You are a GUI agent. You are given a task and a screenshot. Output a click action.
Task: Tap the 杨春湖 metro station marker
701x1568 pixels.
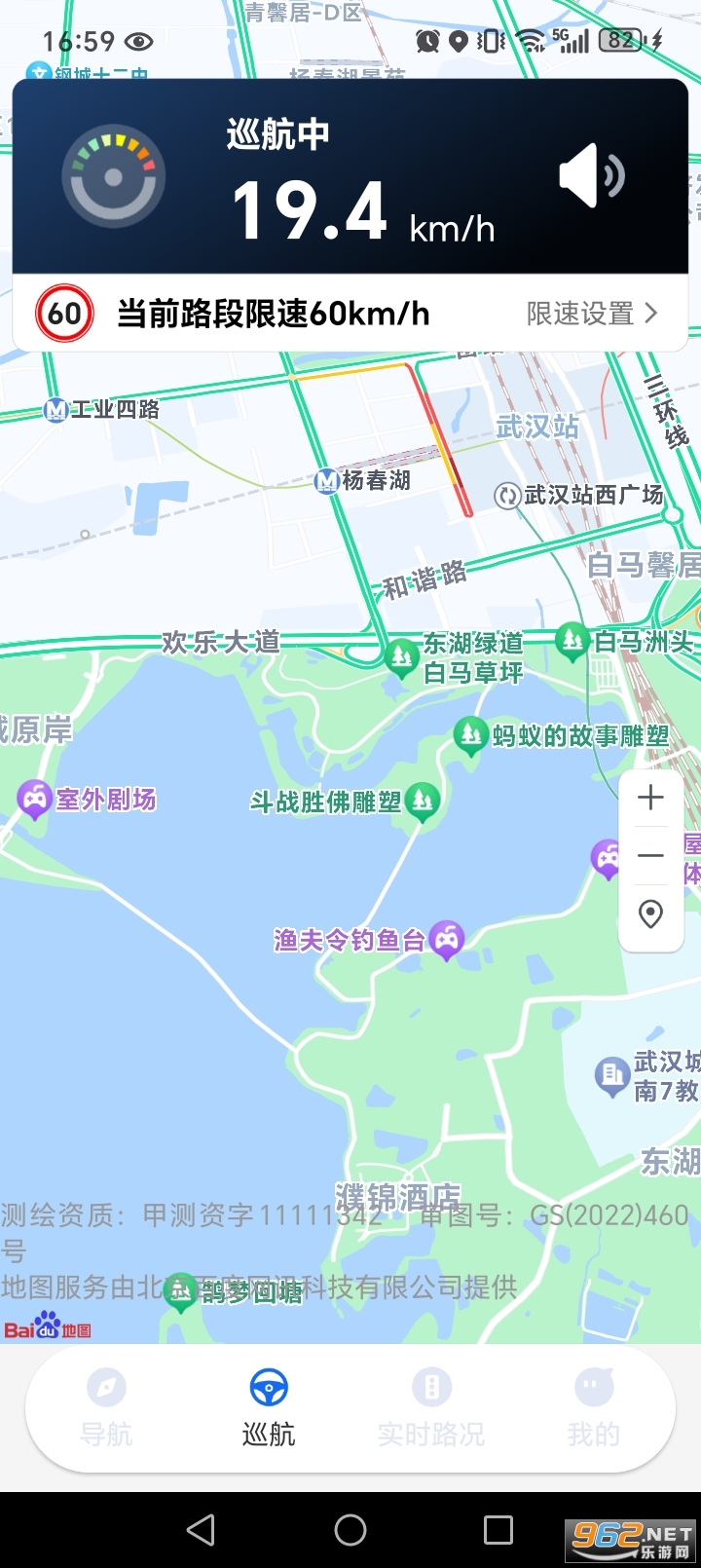(x=328, y=481)
